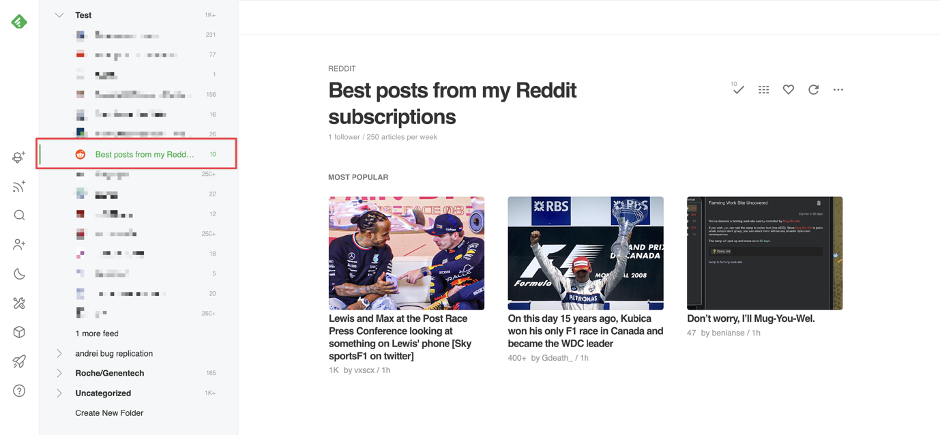
Task: Switch to night mode
Action: coord(19,274)
